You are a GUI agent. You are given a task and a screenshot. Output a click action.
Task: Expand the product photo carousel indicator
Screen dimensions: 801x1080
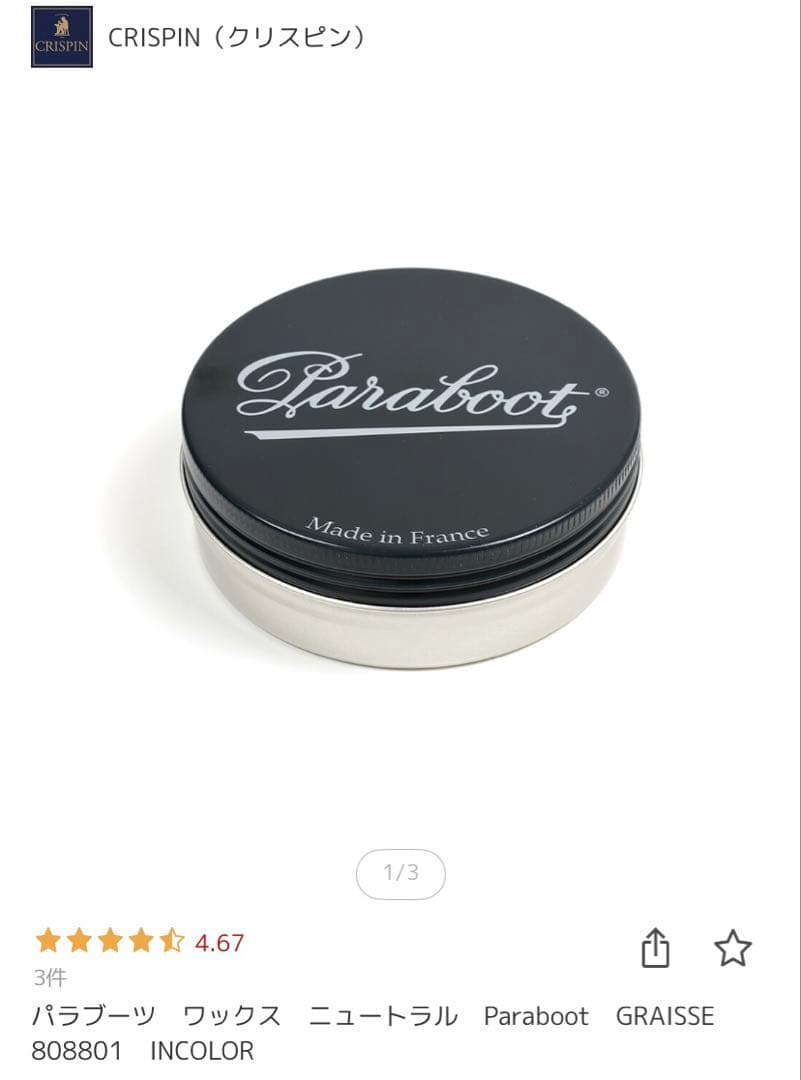pyautogui.click(x=399, y=873)
